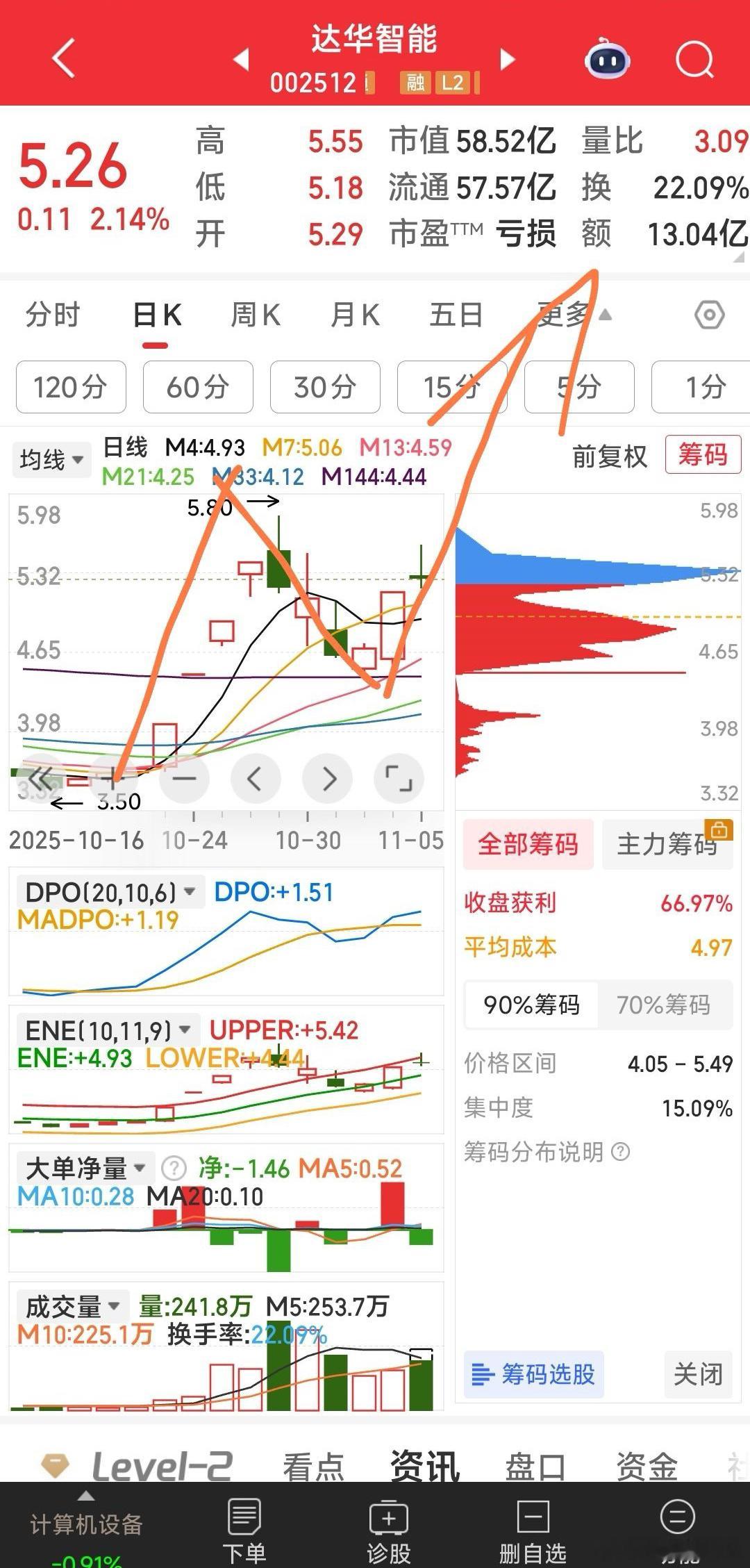The image size is (750, 1568).
Task: Click the zoom-out minus icon on the chart
Action: [x=184, y=779]
